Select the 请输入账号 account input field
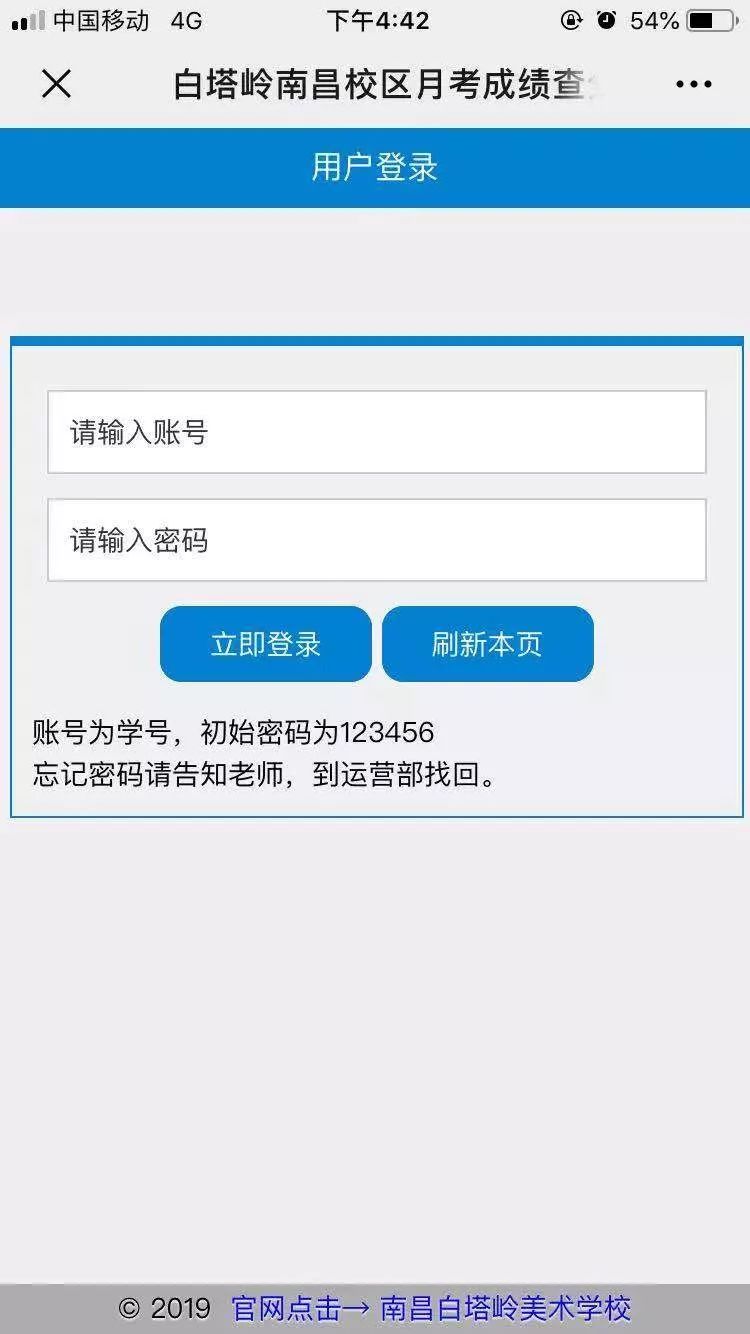Viewport: 750px width, 1334px height. (375, 433)
